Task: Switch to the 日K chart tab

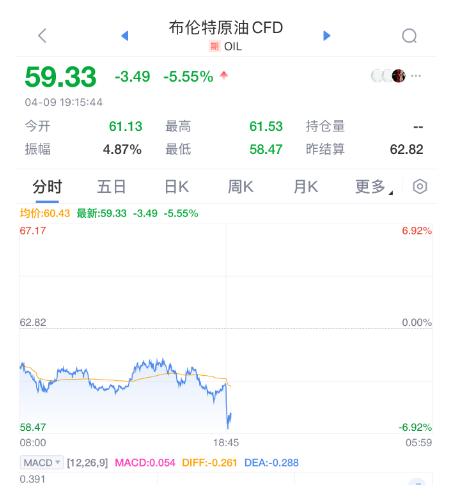Action: pyautogui.click(x=177, y=187)
